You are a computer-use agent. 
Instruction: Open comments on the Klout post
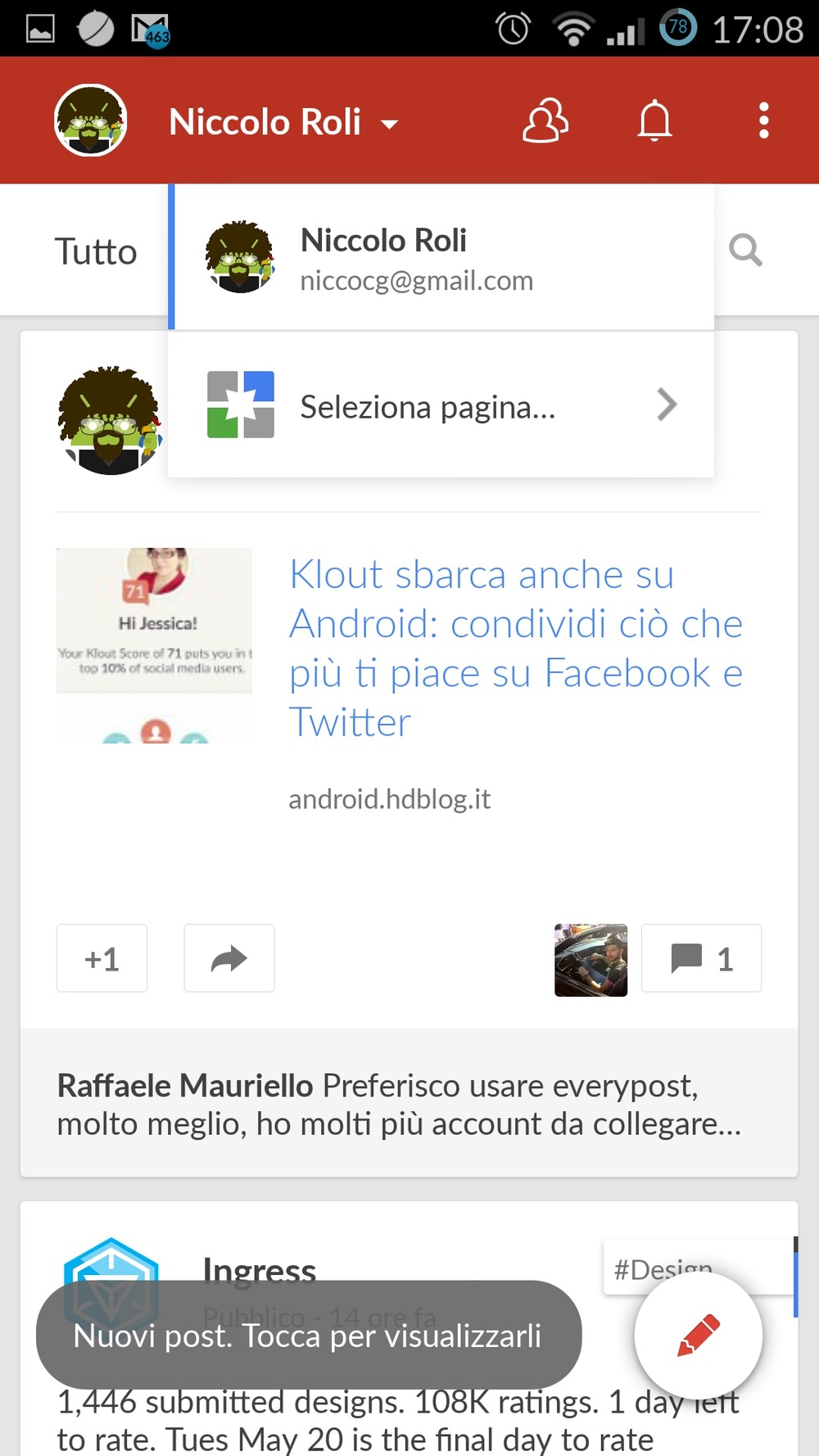pos(701,958)
